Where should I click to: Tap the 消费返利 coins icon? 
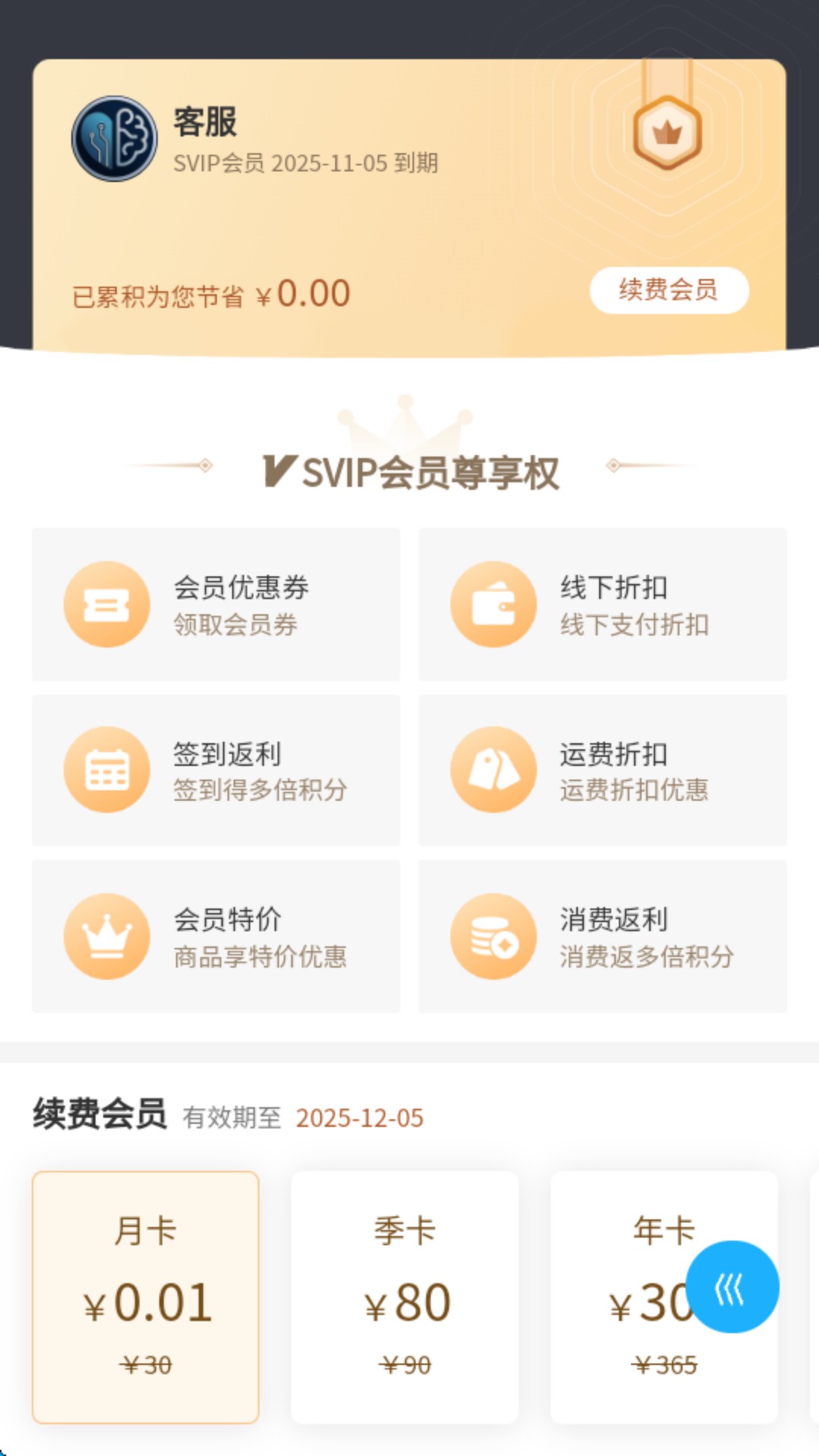(x=492, y=937)
